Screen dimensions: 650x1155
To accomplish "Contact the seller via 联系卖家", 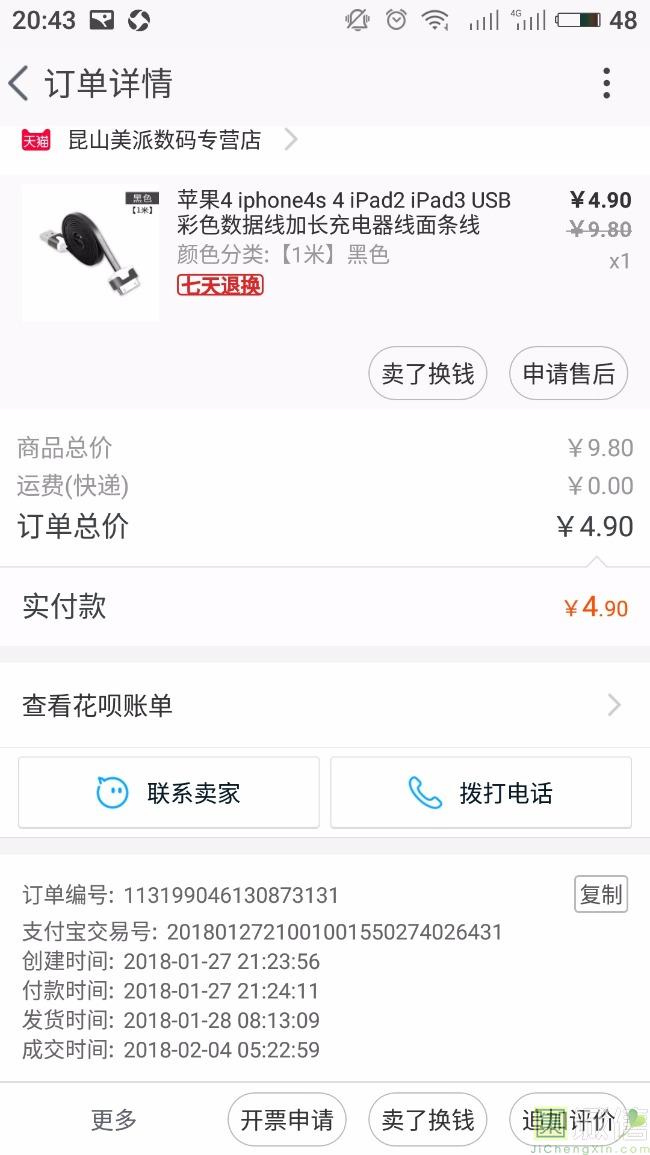I will coord(169,793).
